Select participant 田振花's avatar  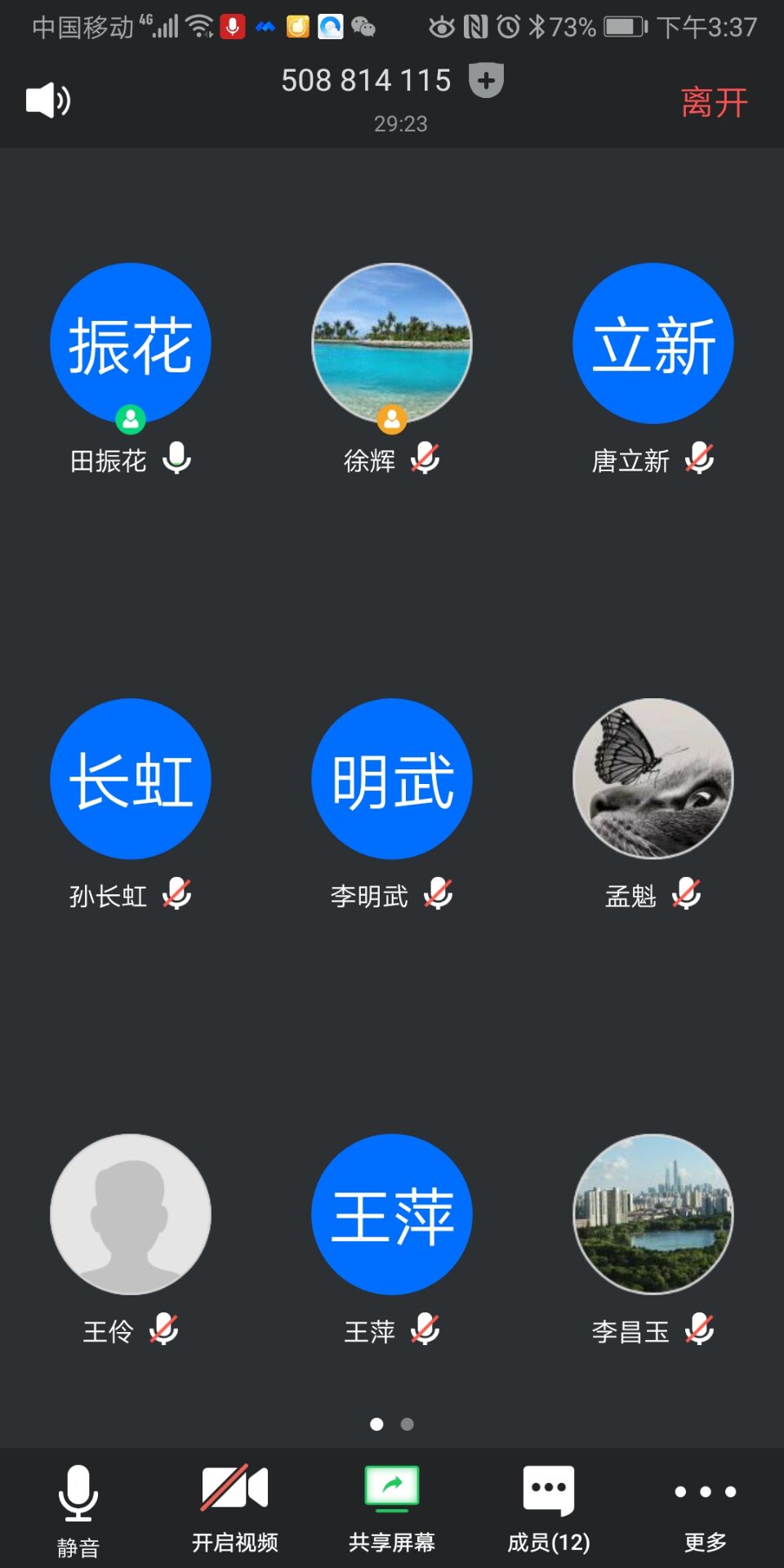(x=131, y=343)
